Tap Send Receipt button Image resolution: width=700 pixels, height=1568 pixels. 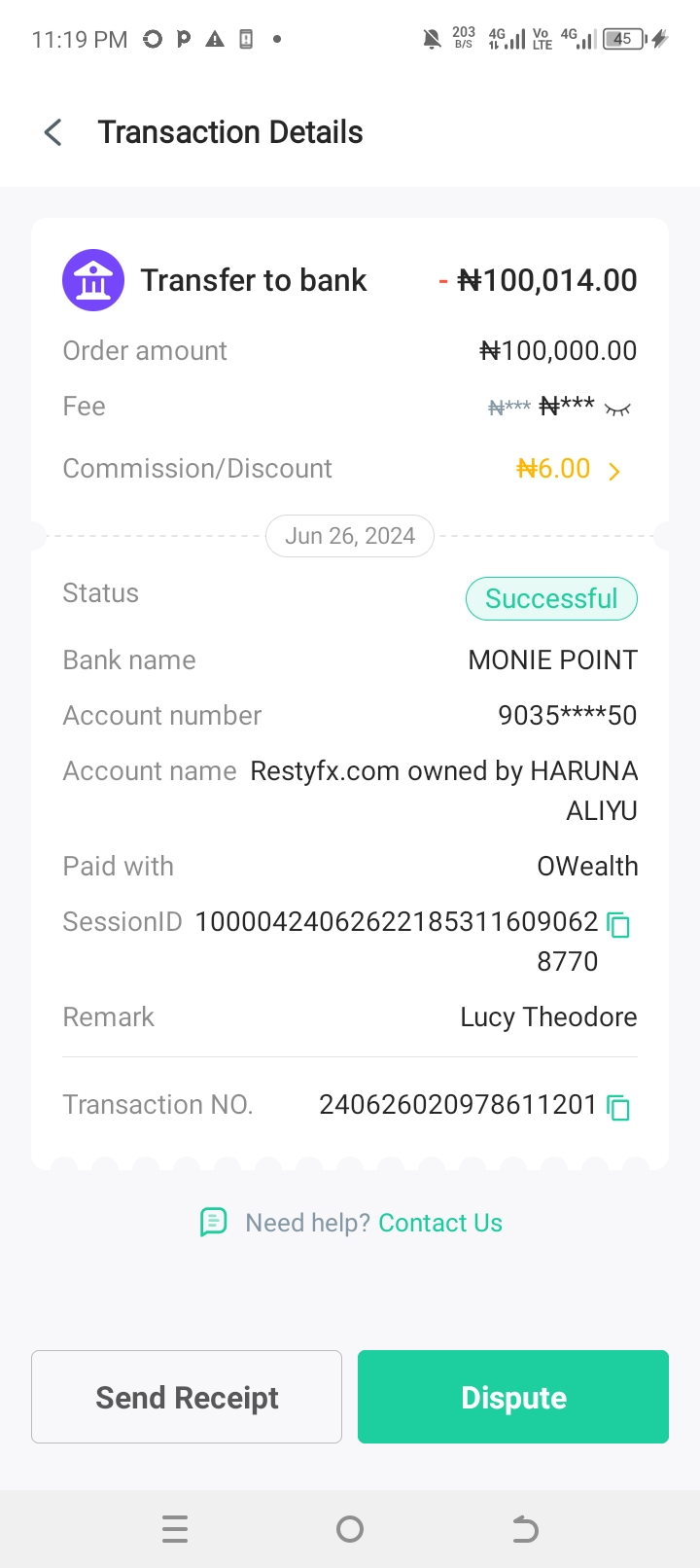click(x=187, y=1397)
